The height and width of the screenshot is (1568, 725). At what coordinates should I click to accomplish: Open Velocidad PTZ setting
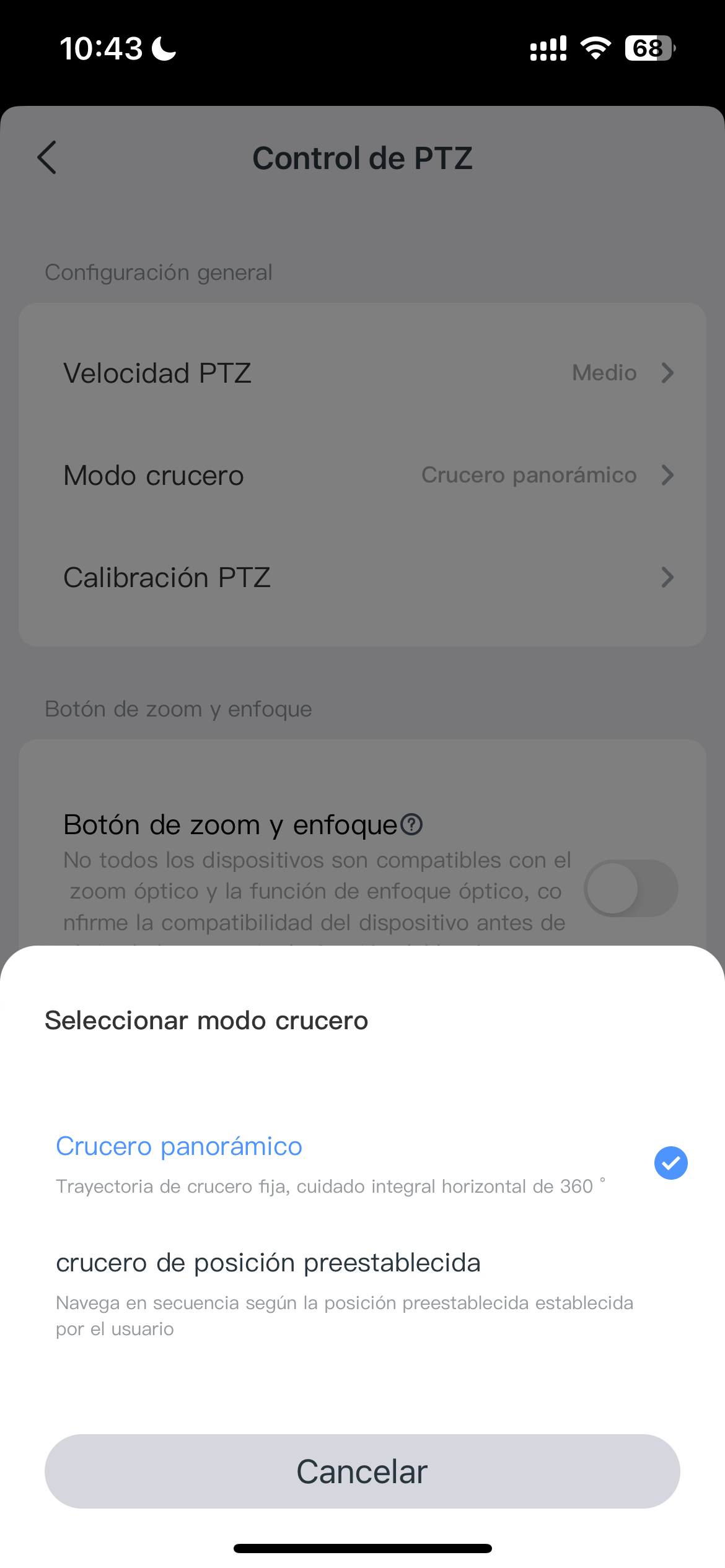pos(362,373)
